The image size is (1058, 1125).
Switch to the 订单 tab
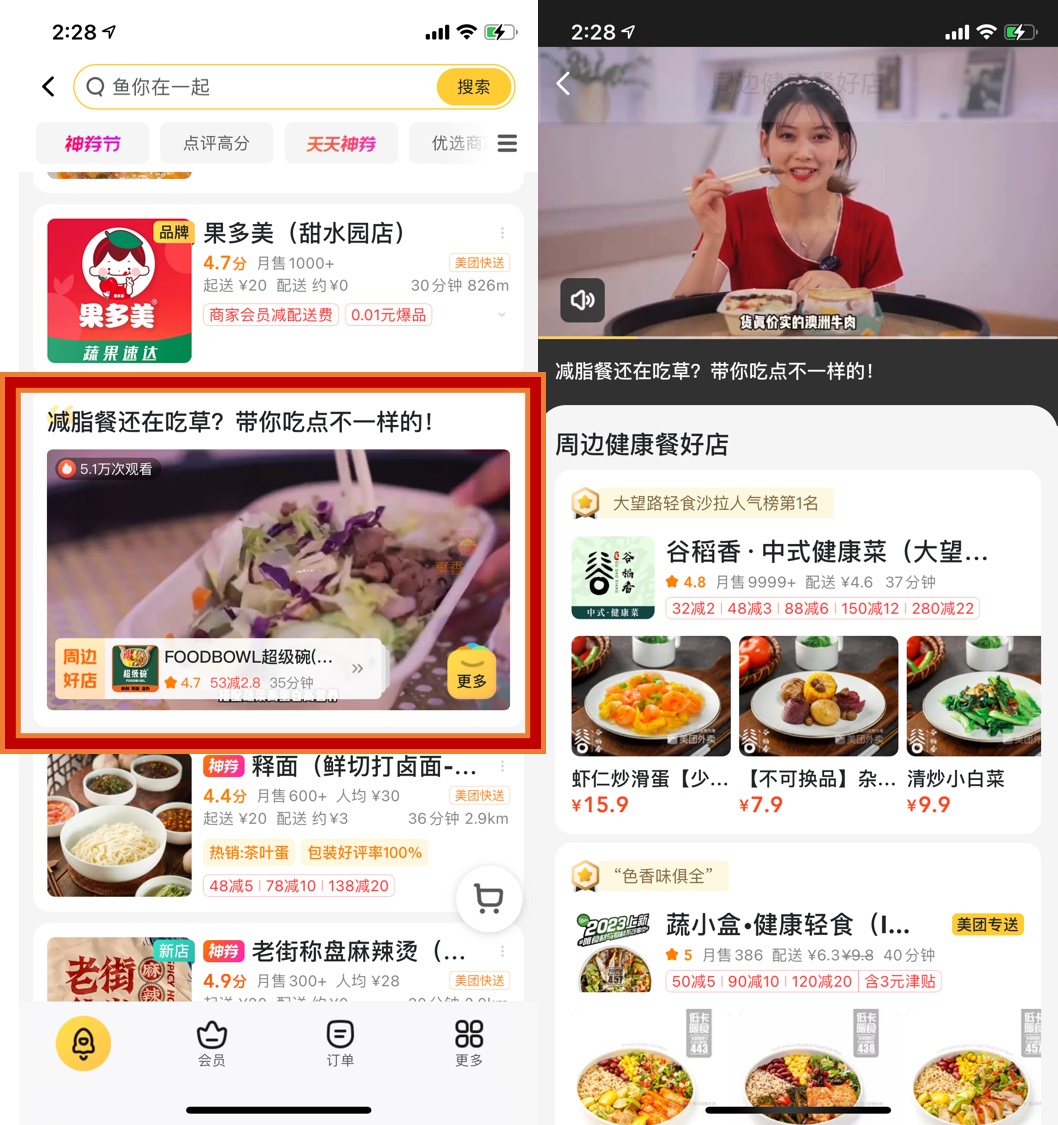[340, 1044]
